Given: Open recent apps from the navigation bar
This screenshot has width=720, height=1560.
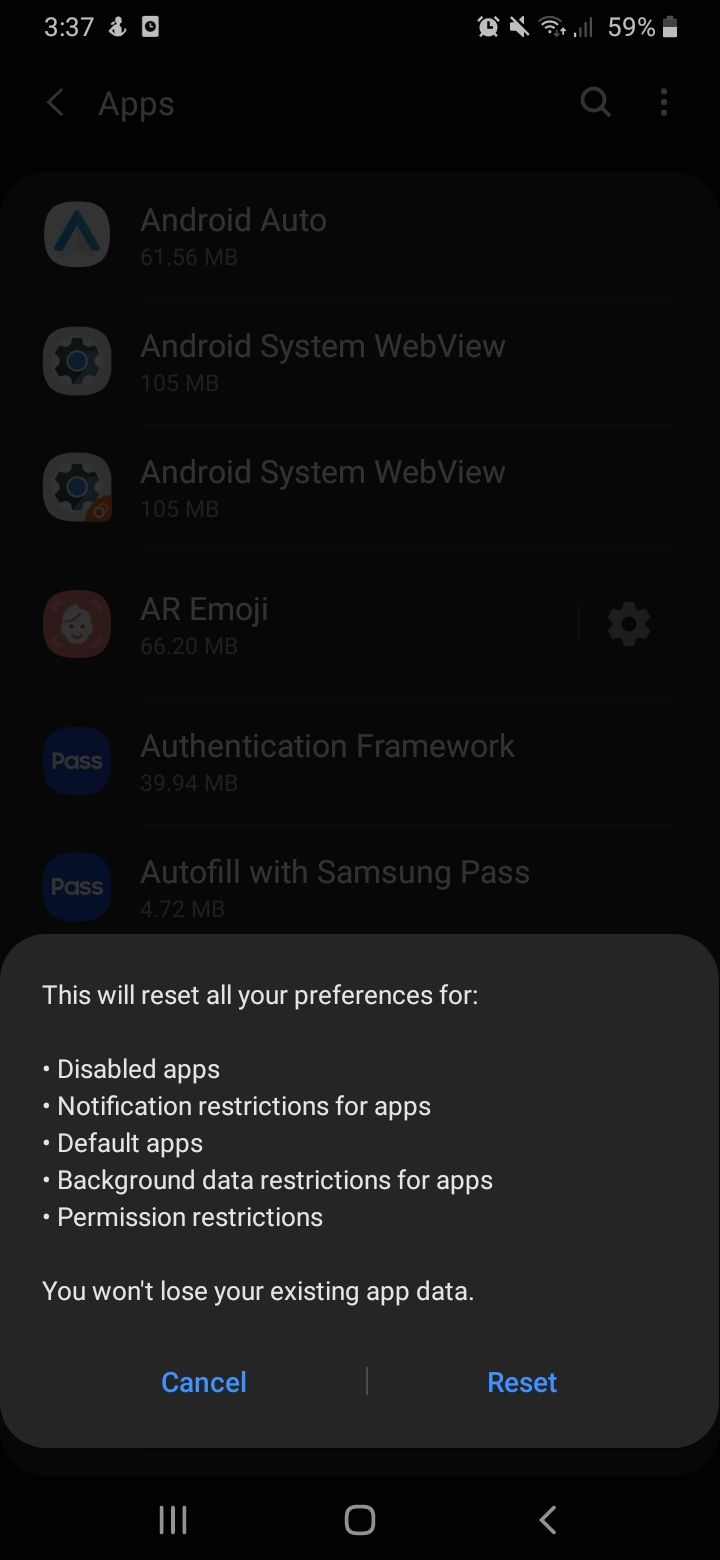Looking at the screenshot, I should pos(172,1519).
